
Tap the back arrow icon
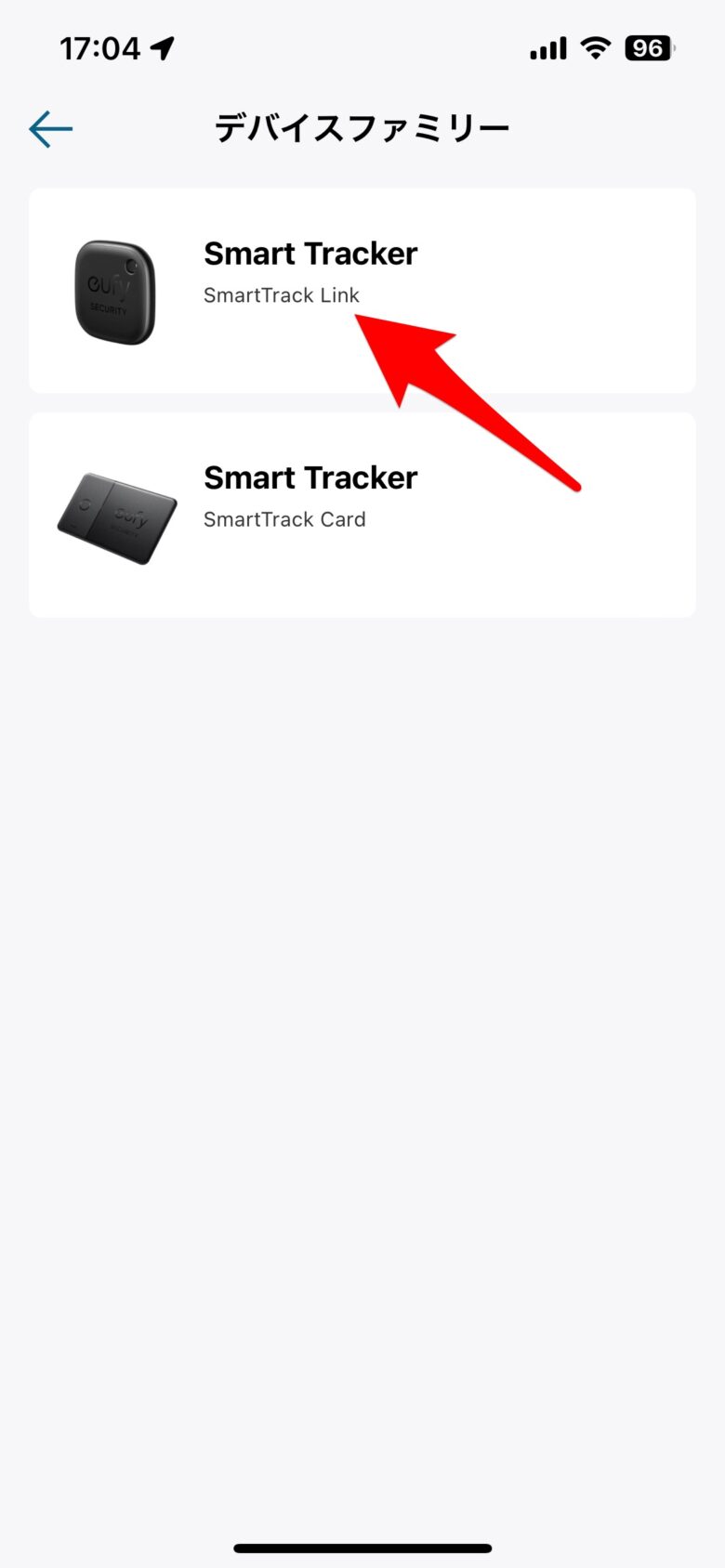click(x=50, y=128)
